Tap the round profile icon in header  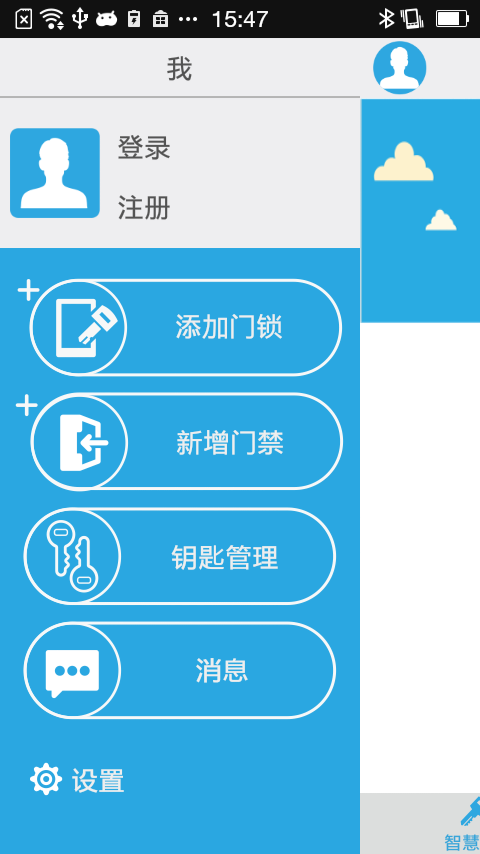click(x=399, y=68)
